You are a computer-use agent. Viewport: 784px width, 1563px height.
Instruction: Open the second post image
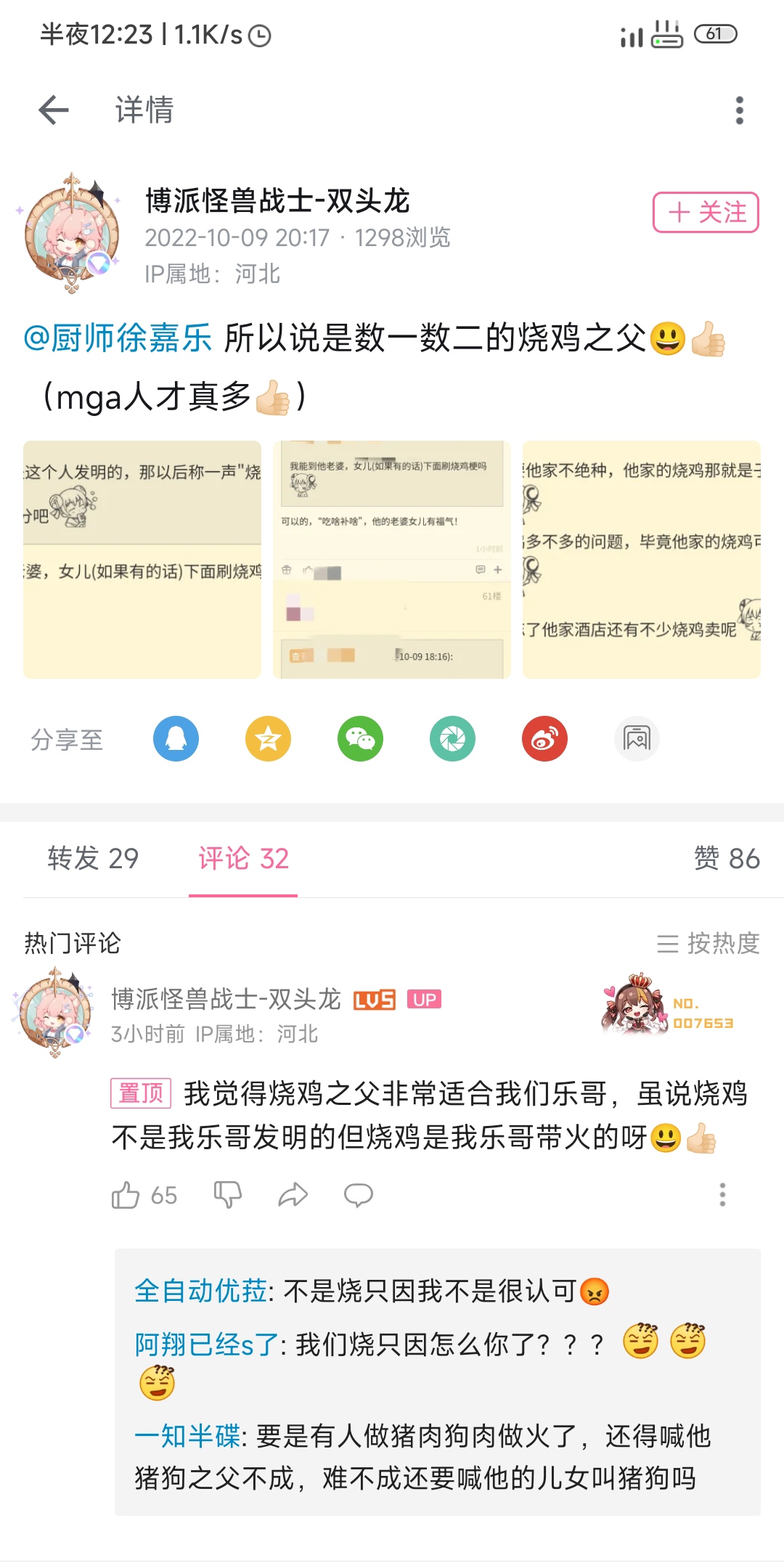(x=392, y=560)
